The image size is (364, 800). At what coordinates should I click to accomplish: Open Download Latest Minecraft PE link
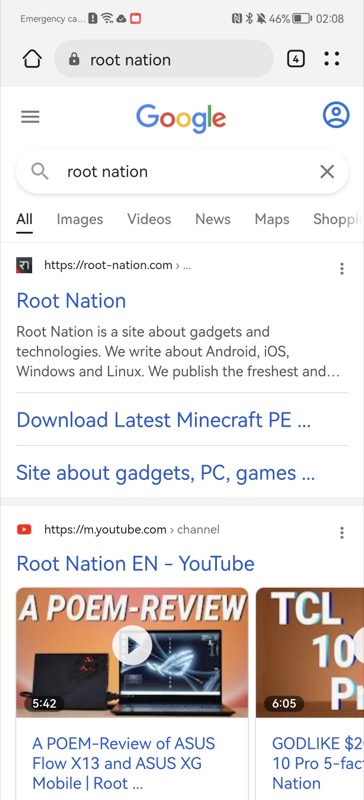pyautogui.click(x=163, y=420)
